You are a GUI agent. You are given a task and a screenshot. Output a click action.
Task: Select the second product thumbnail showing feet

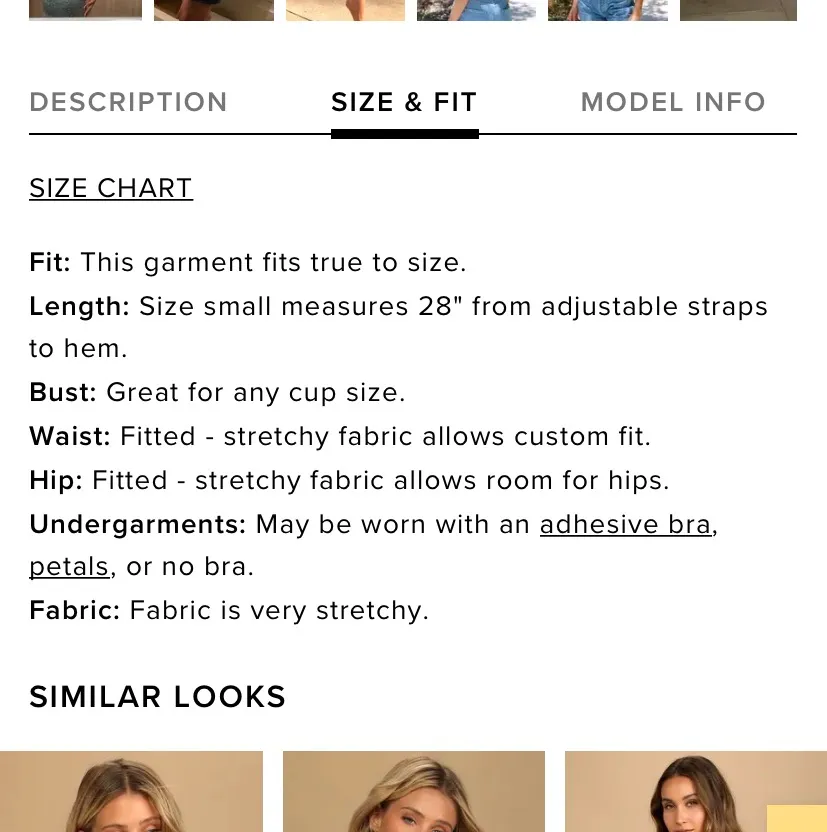tap(213, 10)
